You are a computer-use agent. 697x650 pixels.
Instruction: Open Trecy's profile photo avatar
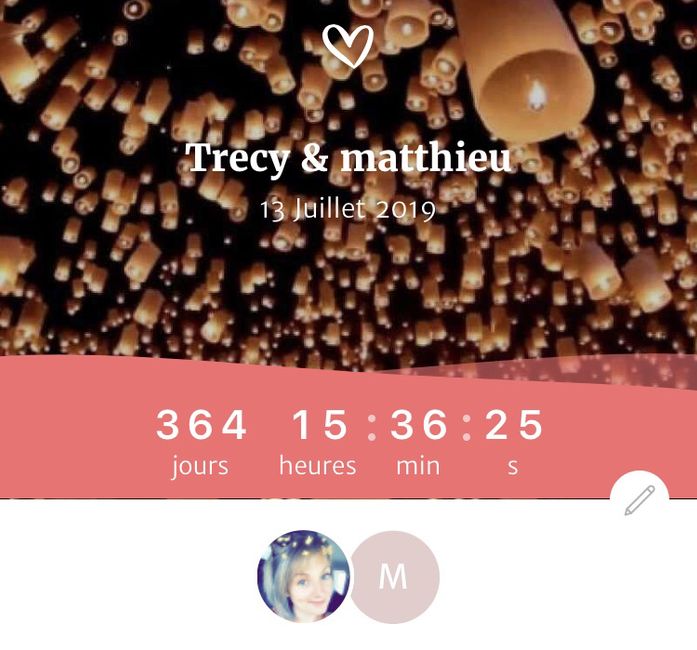coord(303,577)
